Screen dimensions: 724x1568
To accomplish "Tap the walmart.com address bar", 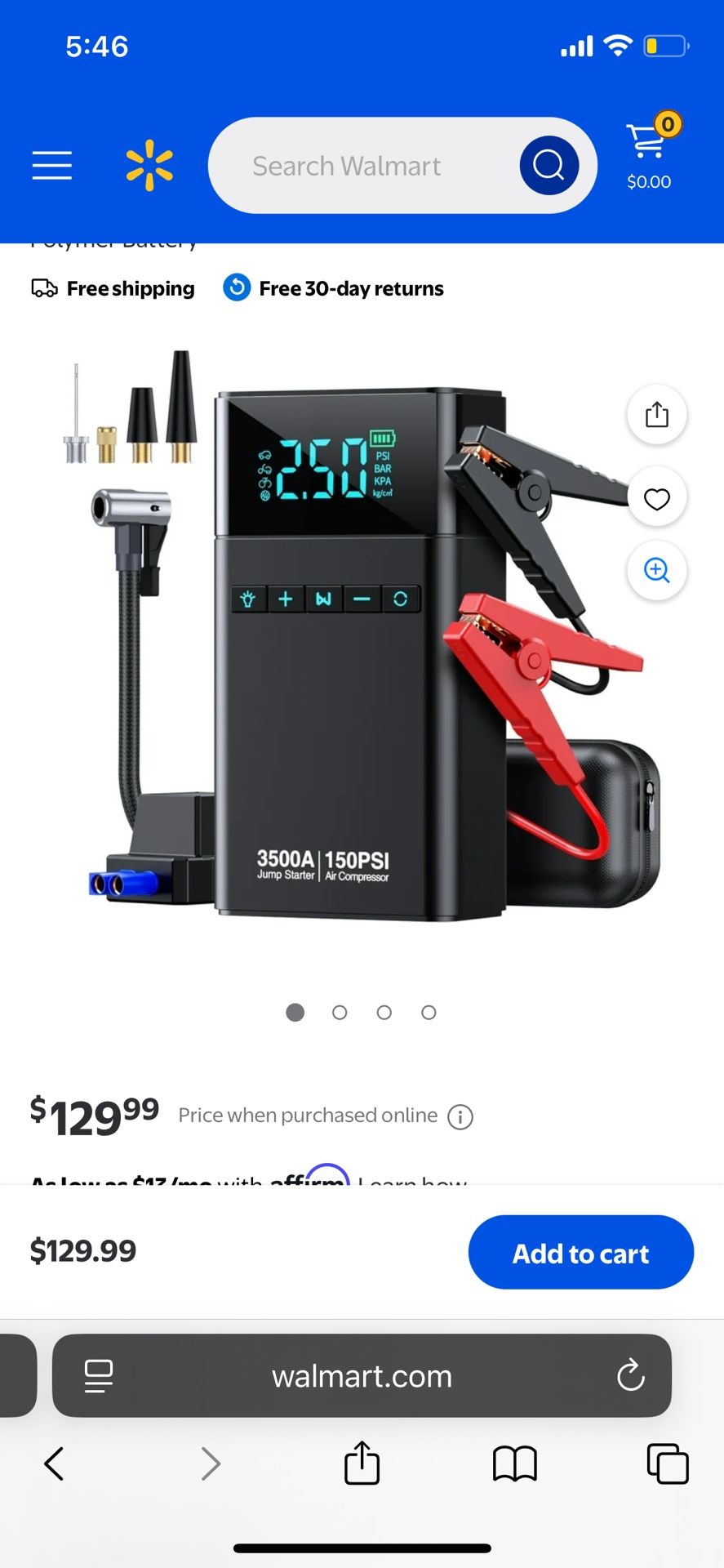I will (362, 1377).
